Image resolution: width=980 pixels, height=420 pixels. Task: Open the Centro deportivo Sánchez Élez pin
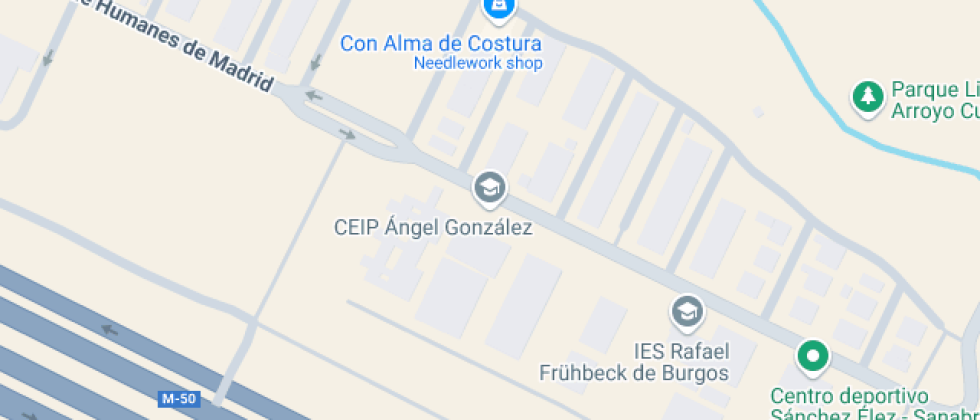(x=813, y=356)
